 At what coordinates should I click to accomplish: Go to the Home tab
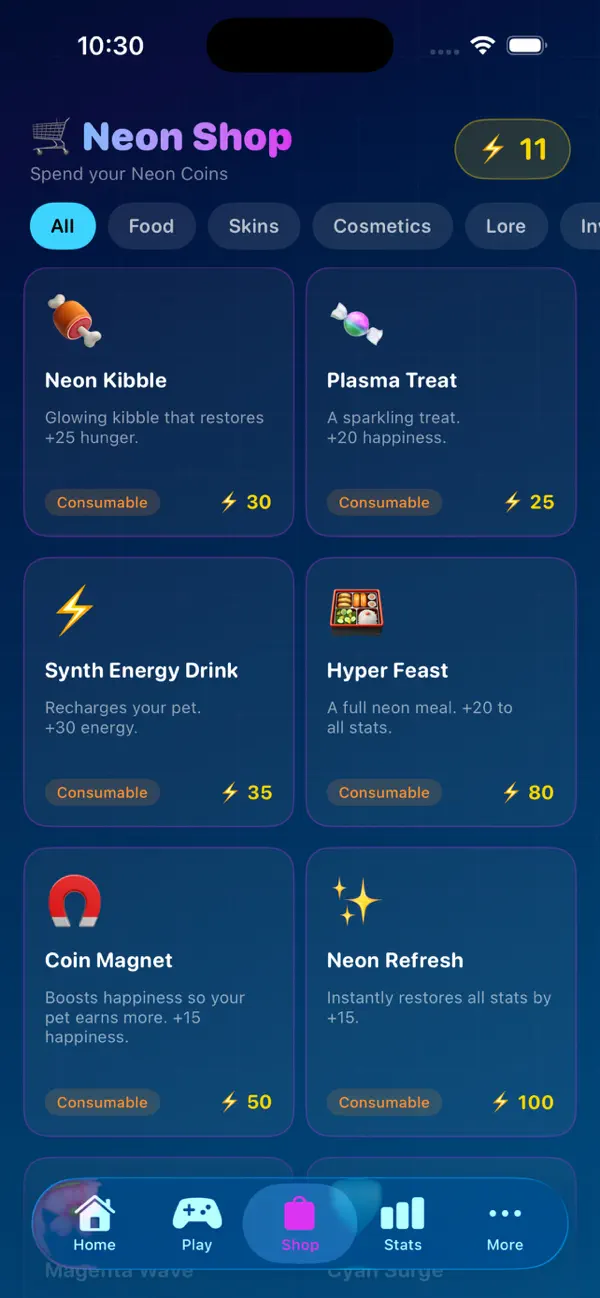(x=94, y=1224)
